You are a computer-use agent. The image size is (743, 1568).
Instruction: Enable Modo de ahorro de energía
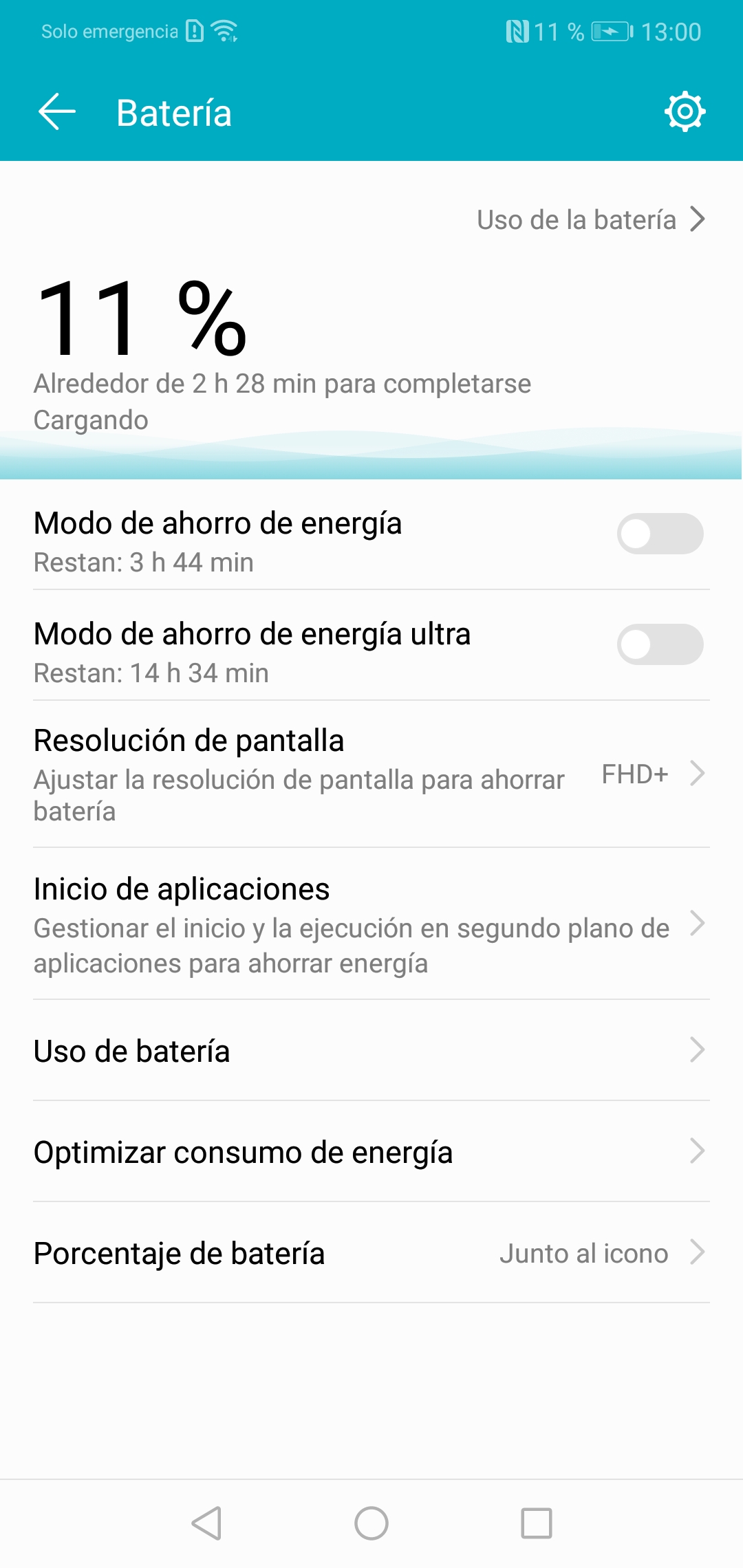click(x=660, y=534)
